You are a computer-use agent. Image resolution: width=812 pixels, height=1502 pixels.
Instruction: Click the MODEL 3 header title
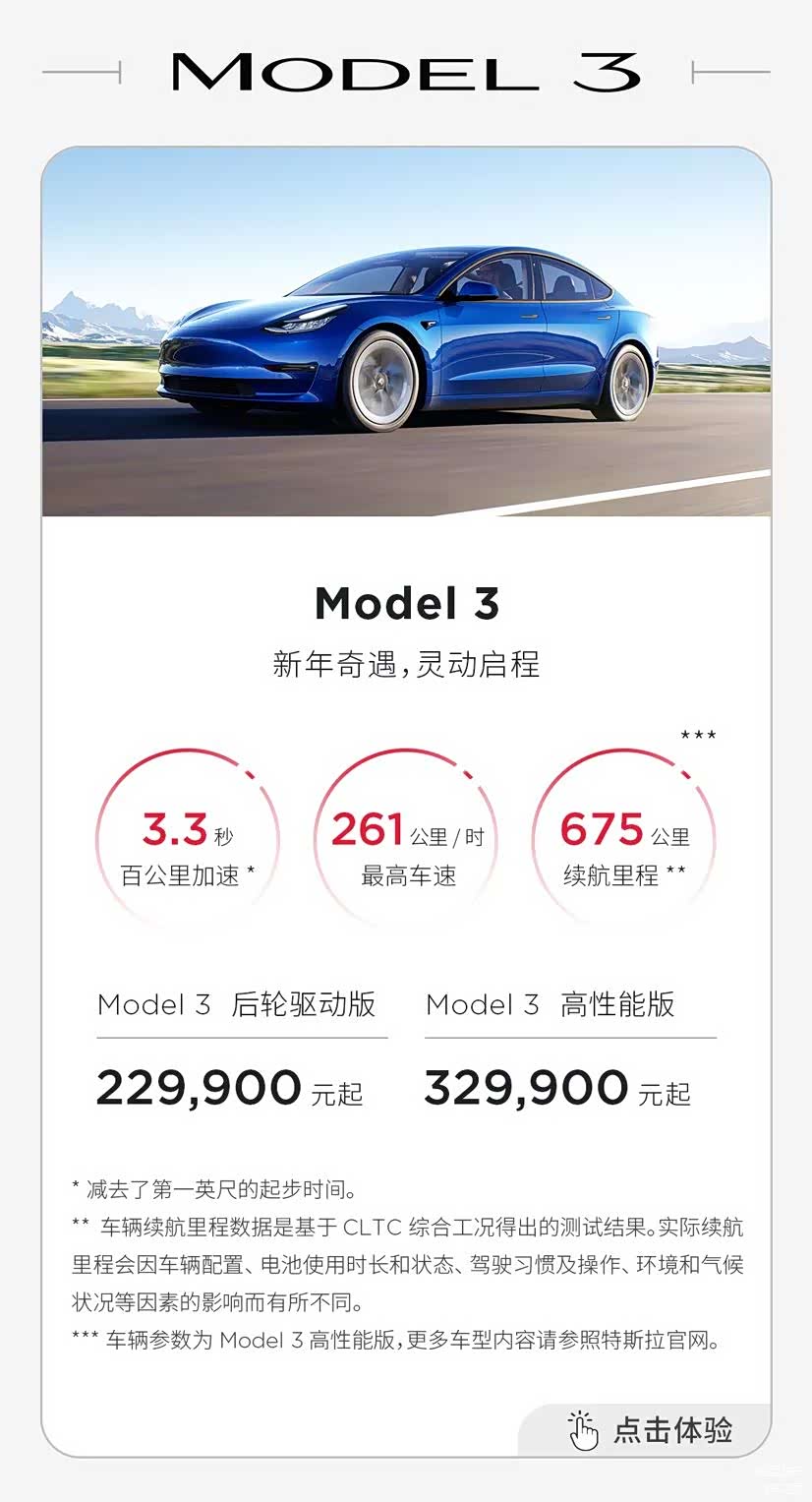tap(406, 70)
